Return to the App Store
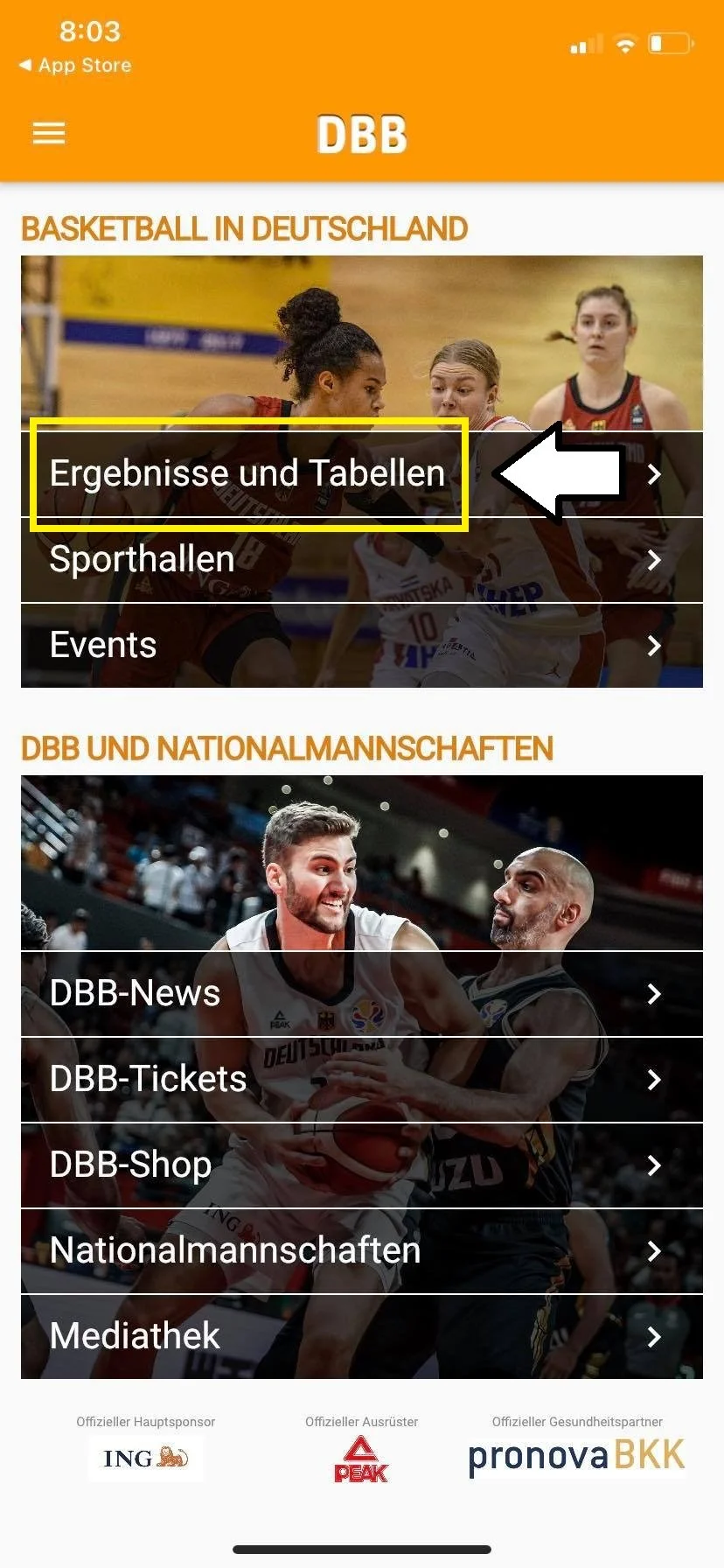 coord(75,66)
